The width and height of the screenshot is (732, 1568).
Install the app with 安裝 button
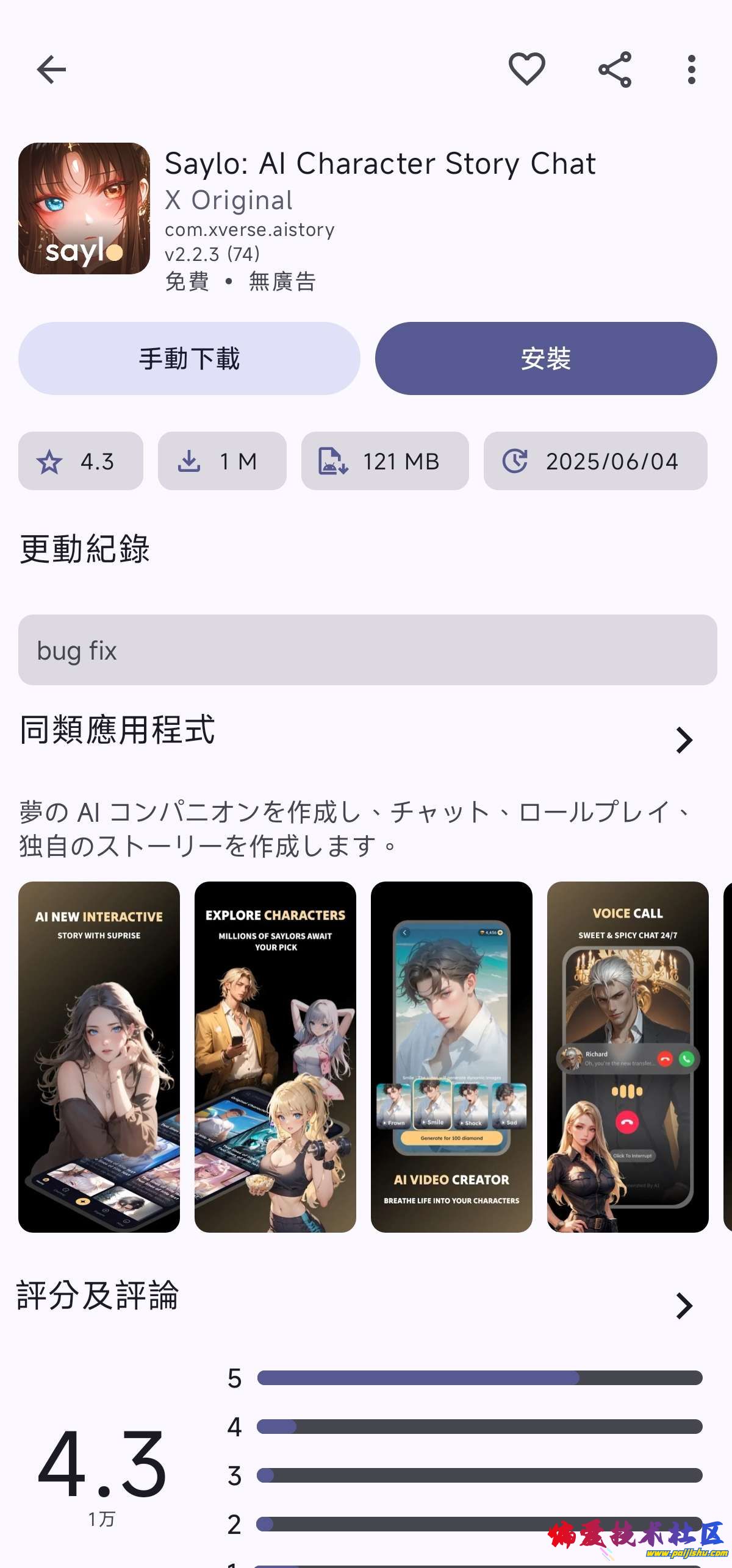(545, 358)
